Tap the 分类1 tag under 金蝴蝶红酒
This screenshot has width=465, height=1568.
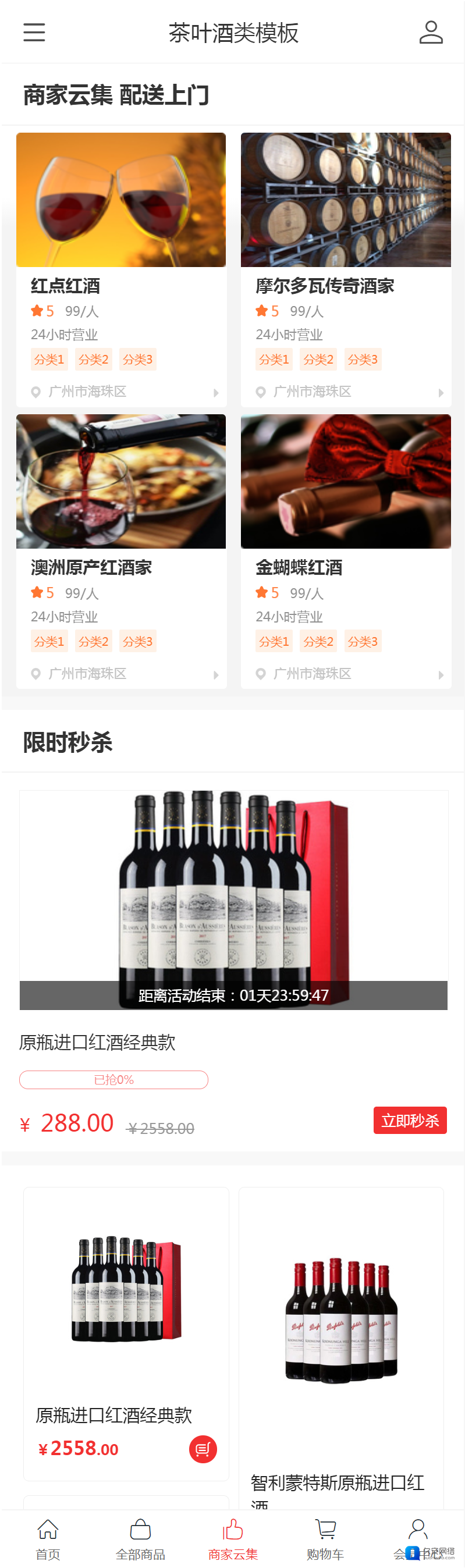click(x=274, y=642)
